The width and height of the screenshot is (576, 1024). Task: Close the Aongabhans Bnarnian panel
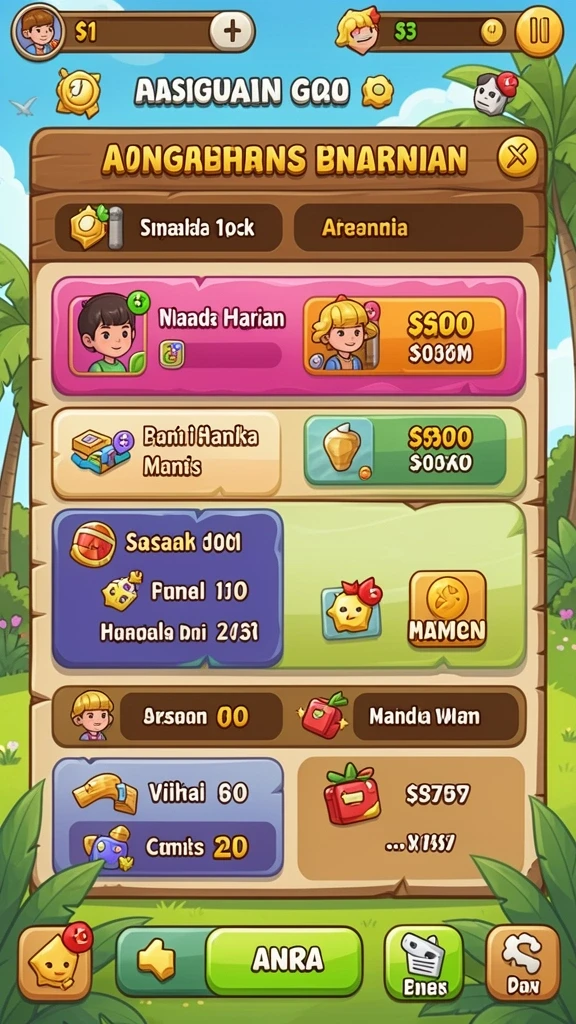click(518, 157)
